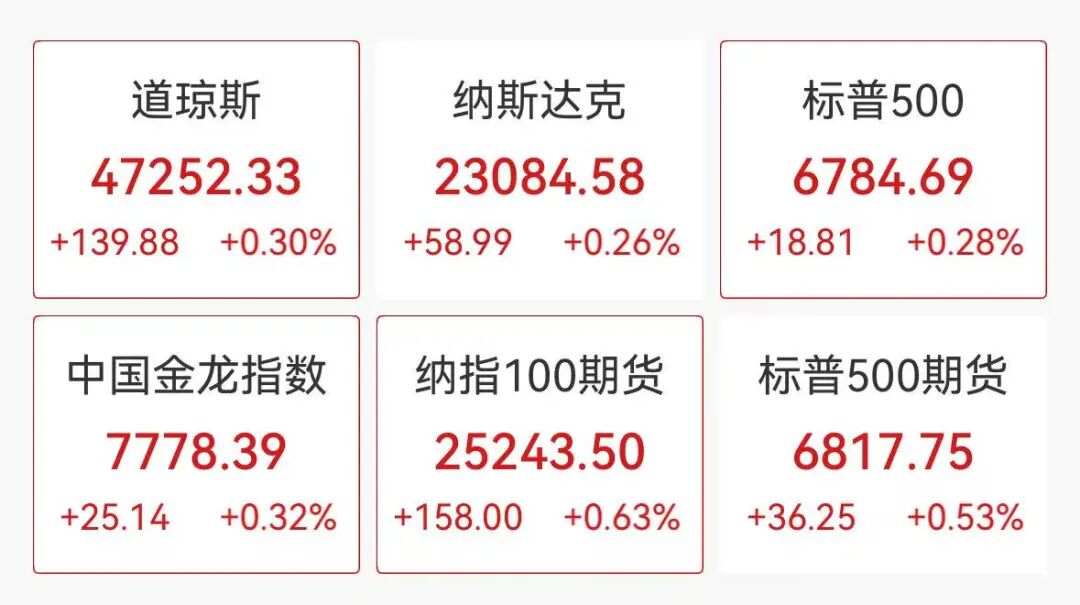Open the 标普500期货 card
Screen dimensions: 1080x605
(x=883, y=445)
